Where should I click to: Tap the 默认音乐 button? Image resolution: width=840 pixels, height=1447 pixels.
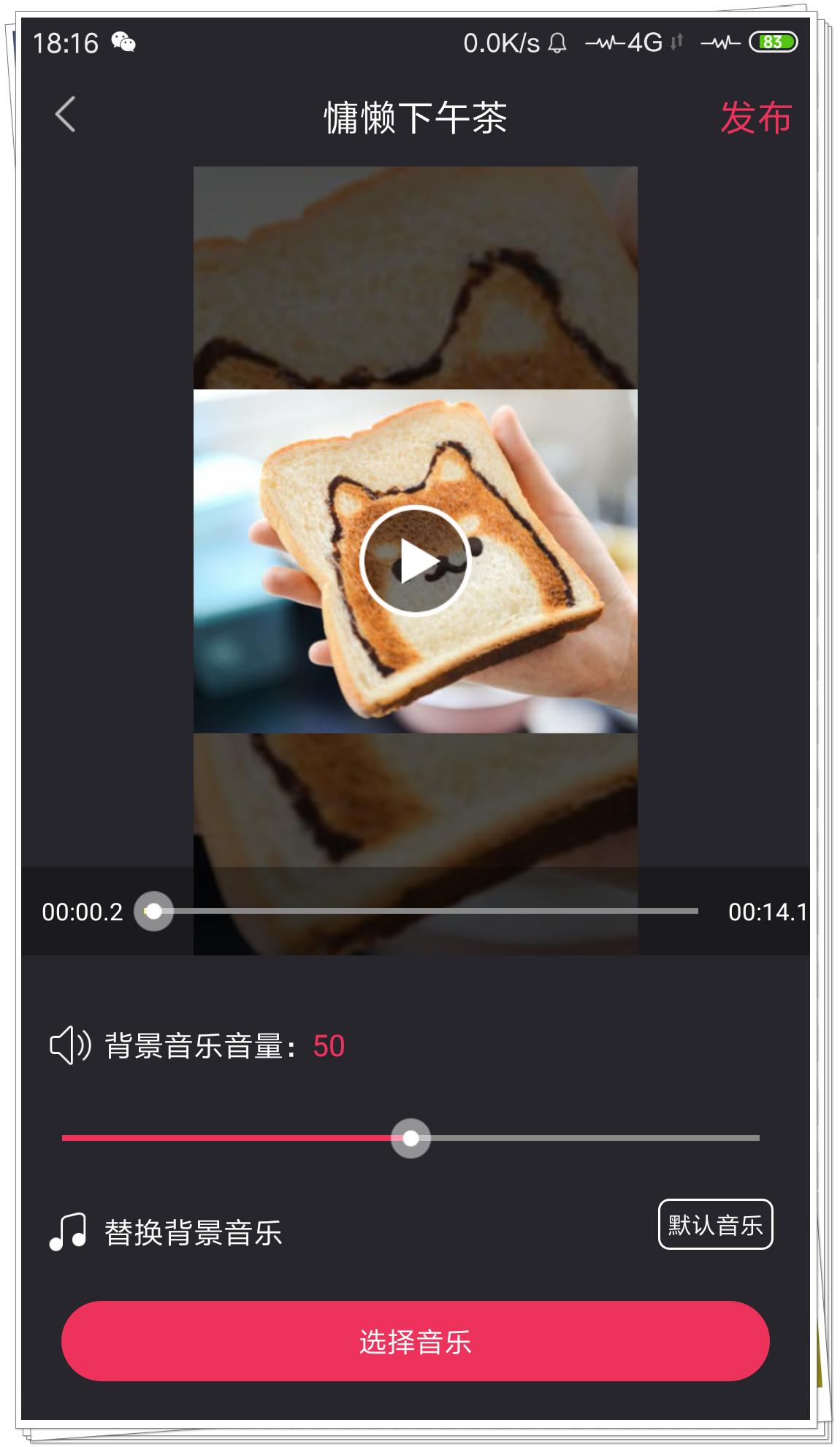click(715, 1224)
